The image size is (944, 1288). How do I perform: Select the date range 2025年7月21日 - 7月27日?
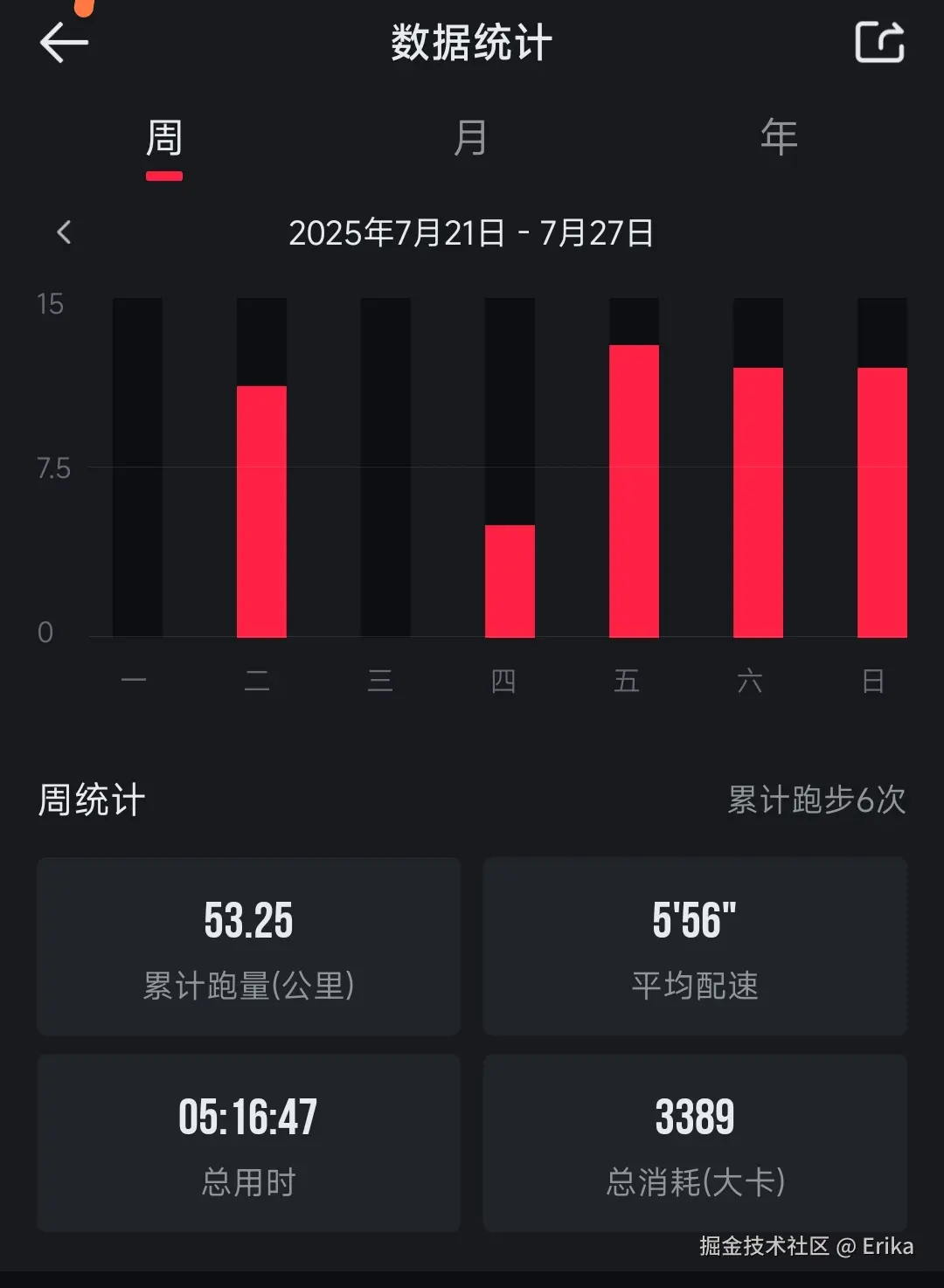point(472,233)
